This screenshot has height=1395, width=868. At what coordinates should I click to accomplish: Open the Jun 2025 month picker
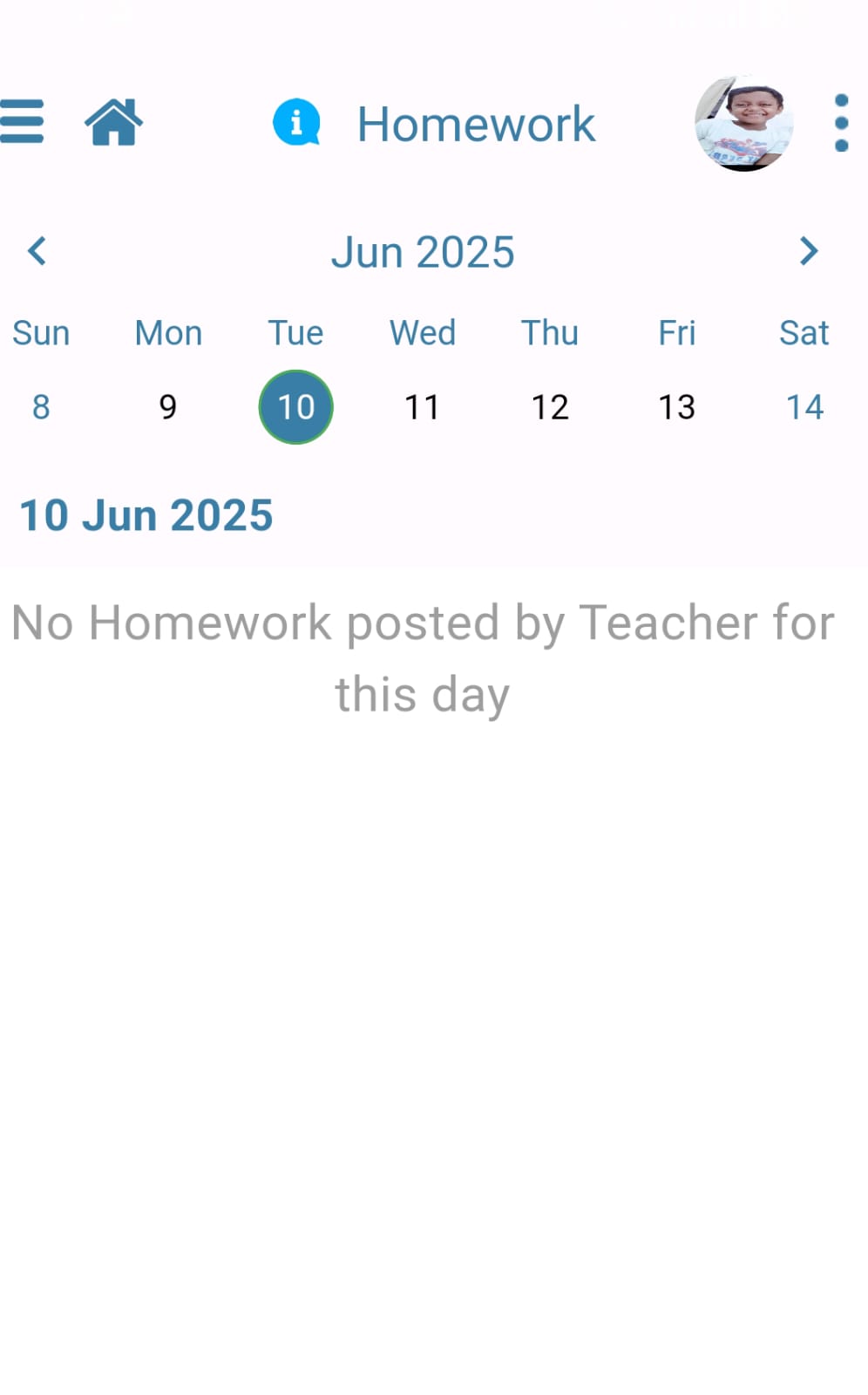[x=423, y=252]
